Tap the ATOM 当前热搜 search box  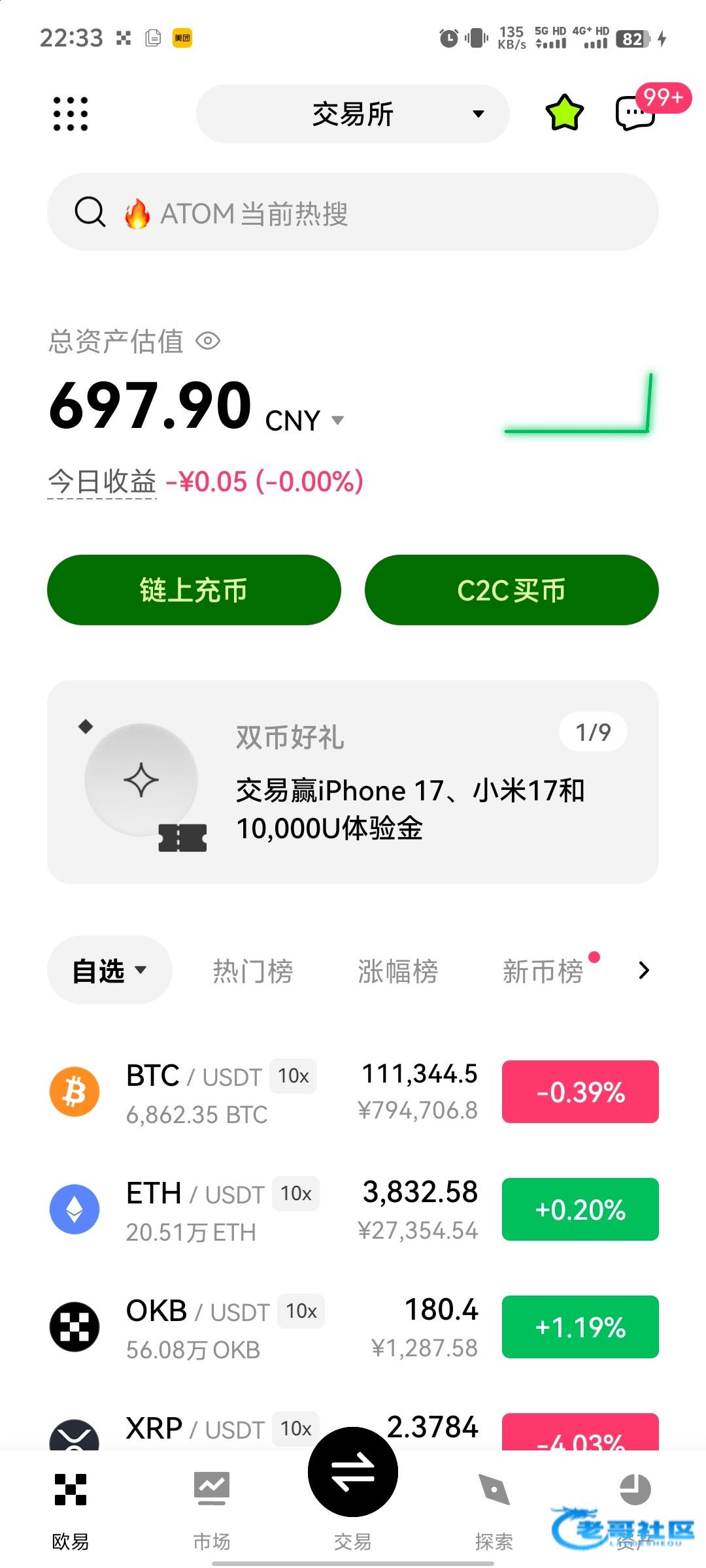coord(353,212)
